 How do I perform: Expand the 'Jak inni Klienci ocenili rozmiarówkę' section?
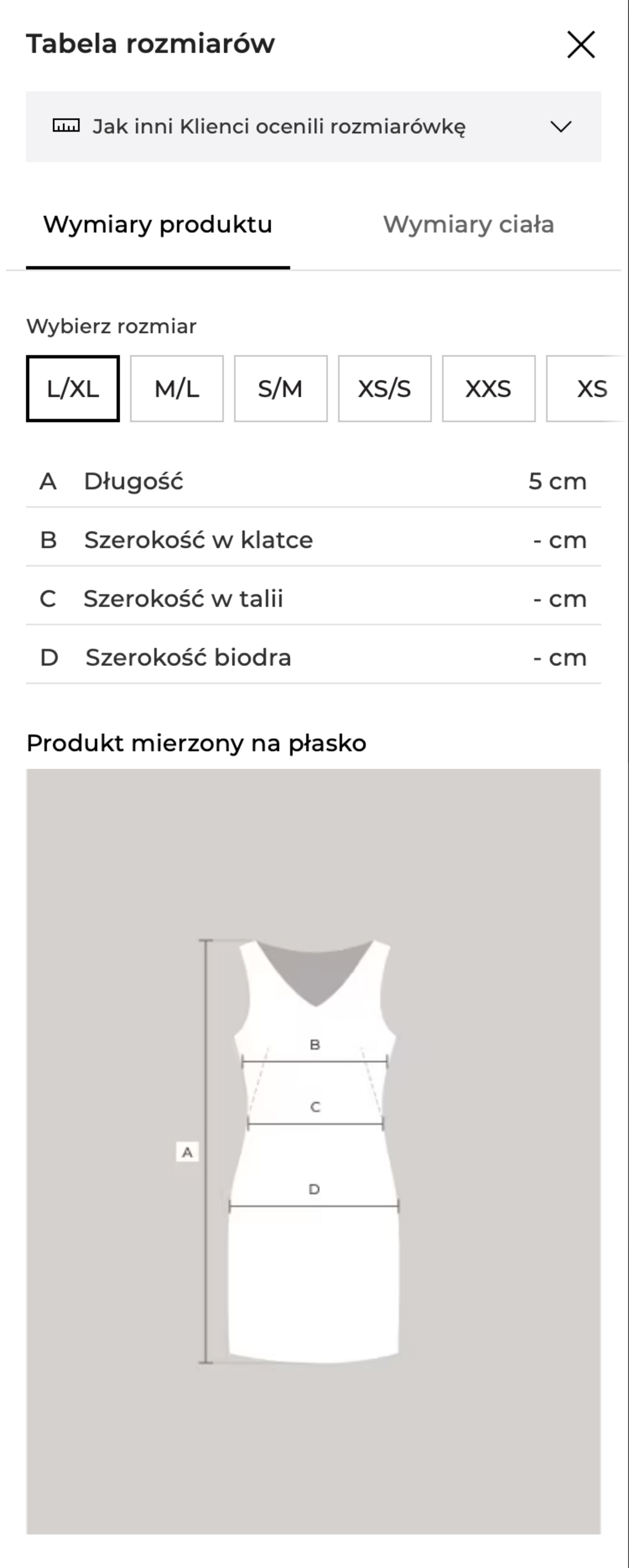point(280,126)
